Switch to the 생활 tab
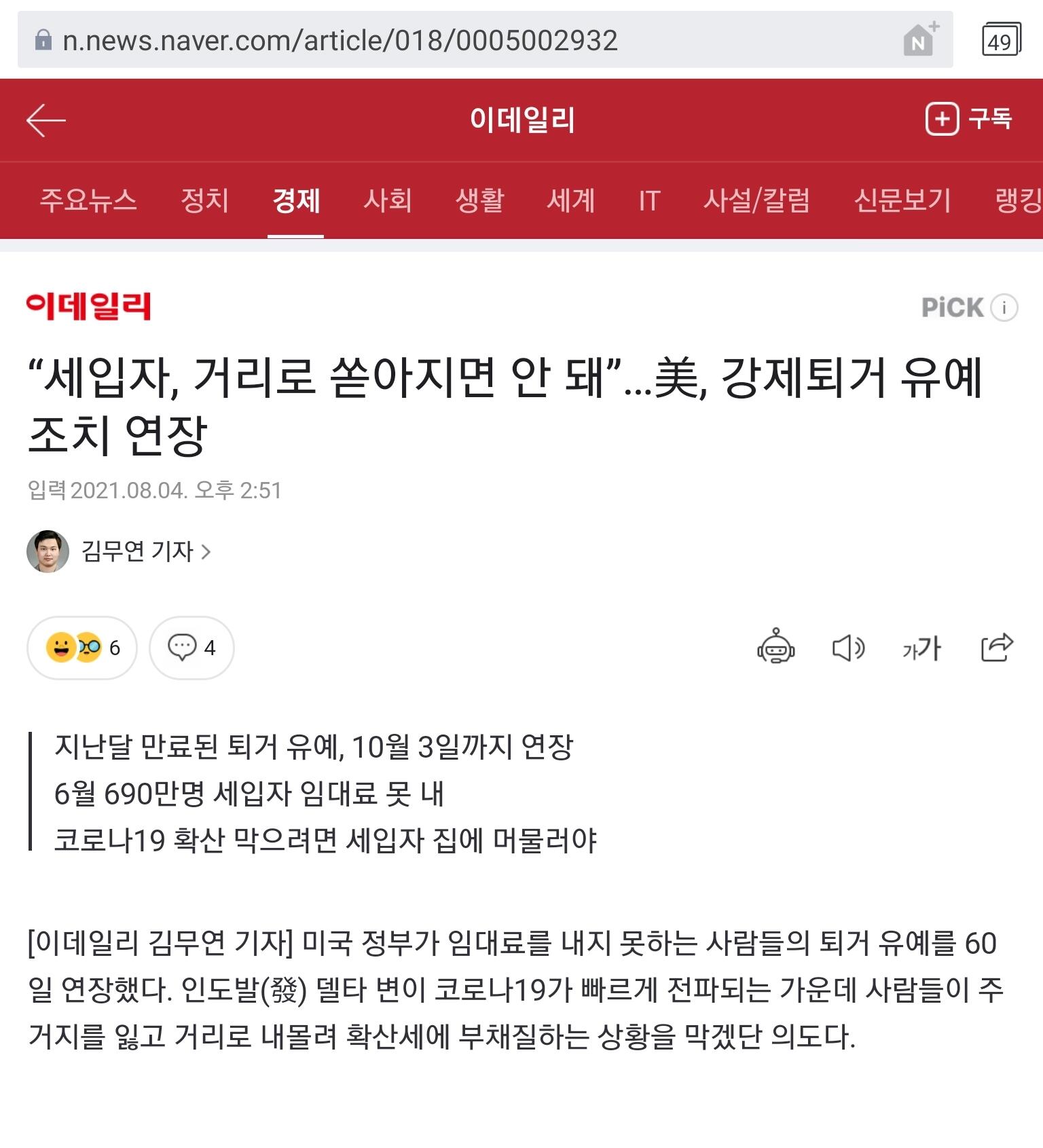Screen dimensions: 1043x1148 point(479,200)
